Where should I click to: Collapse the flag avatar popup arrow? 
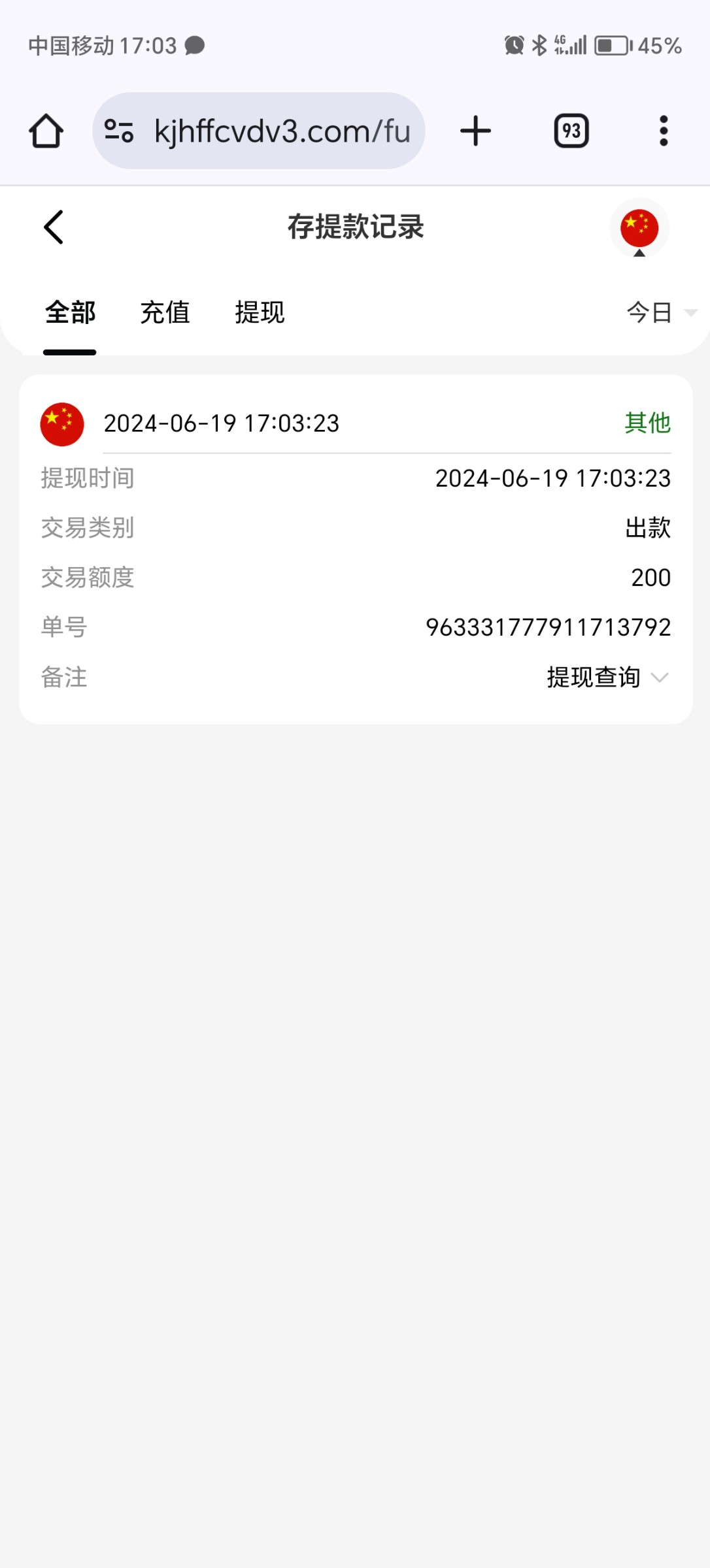(639, 255)
